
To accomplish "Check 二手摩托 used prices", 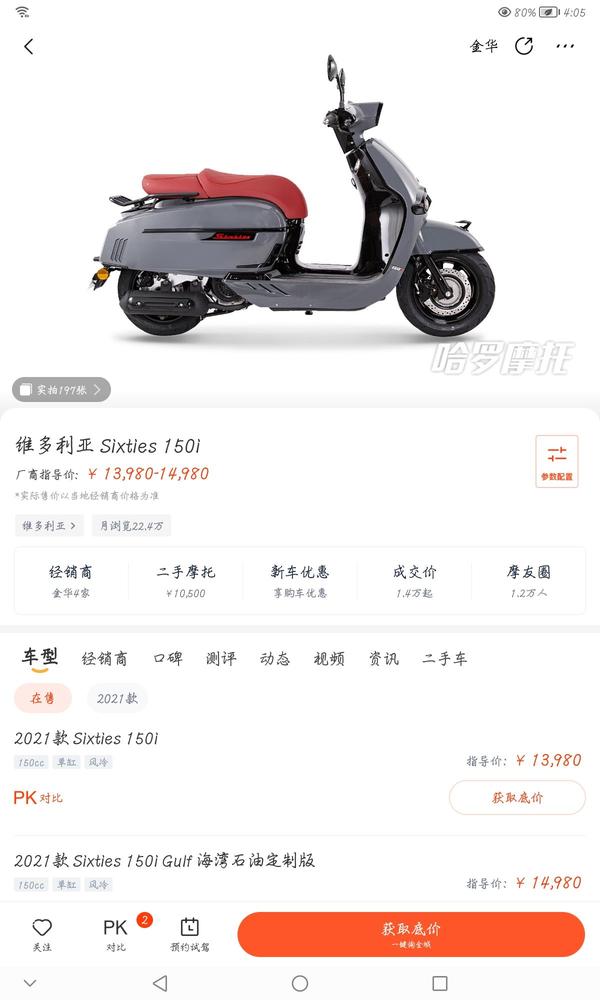I will [185, 581].
